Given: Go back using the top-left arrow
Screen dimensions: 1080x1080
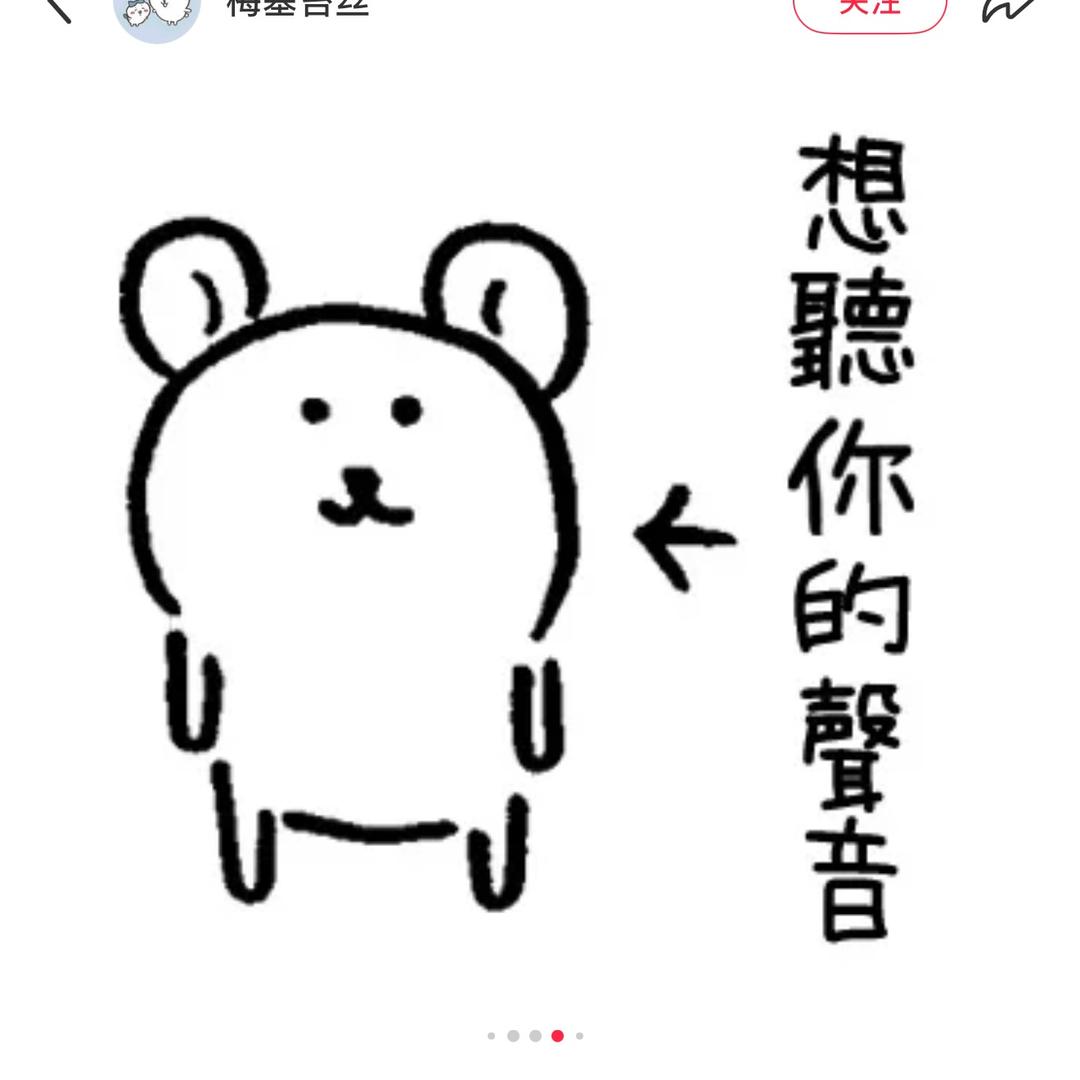Looking at the screenshot, I should tap(58, 8).
